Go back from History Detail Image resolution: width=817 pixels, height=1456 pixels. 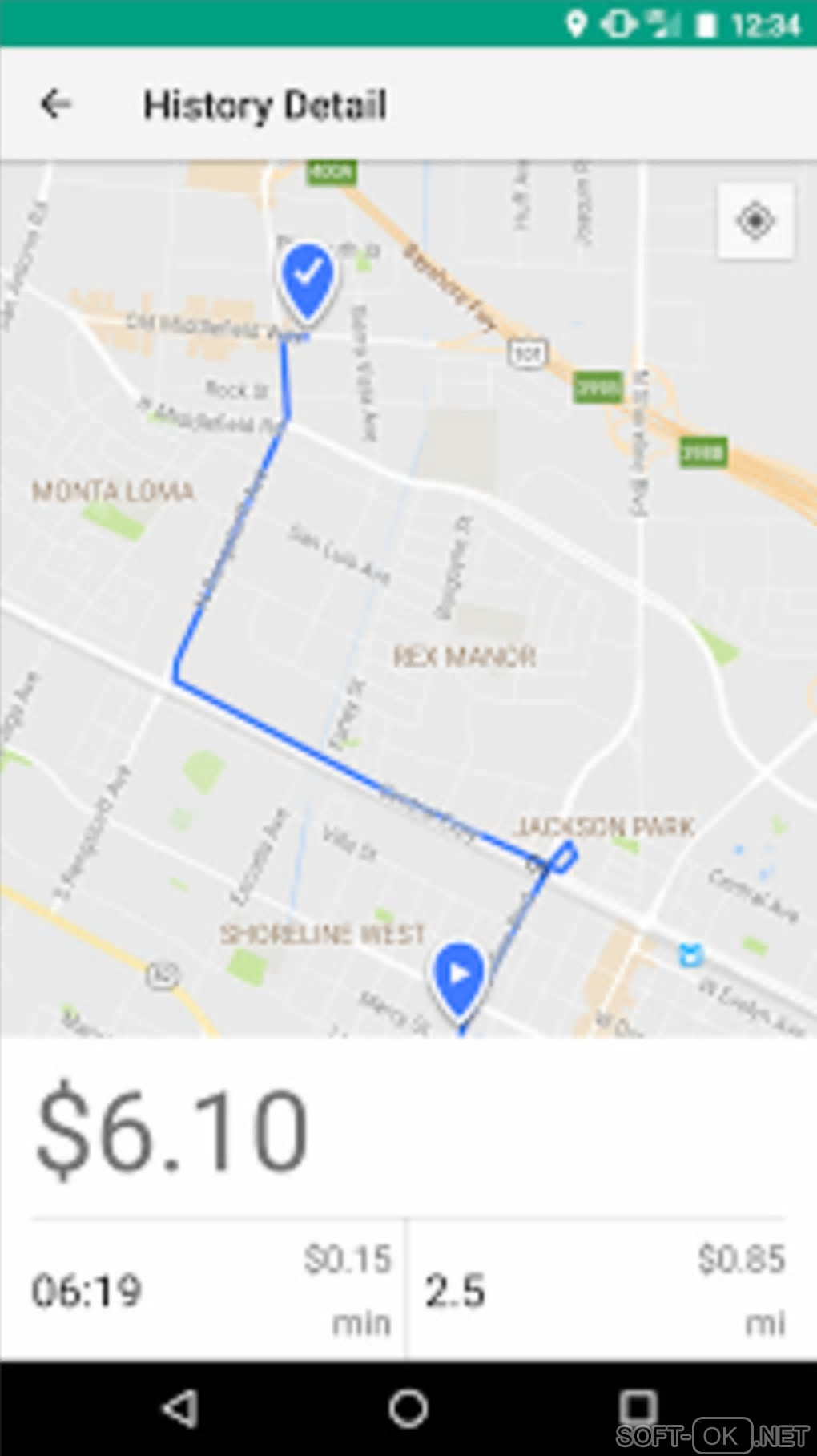pyautogui.click(x=56, y=104)
